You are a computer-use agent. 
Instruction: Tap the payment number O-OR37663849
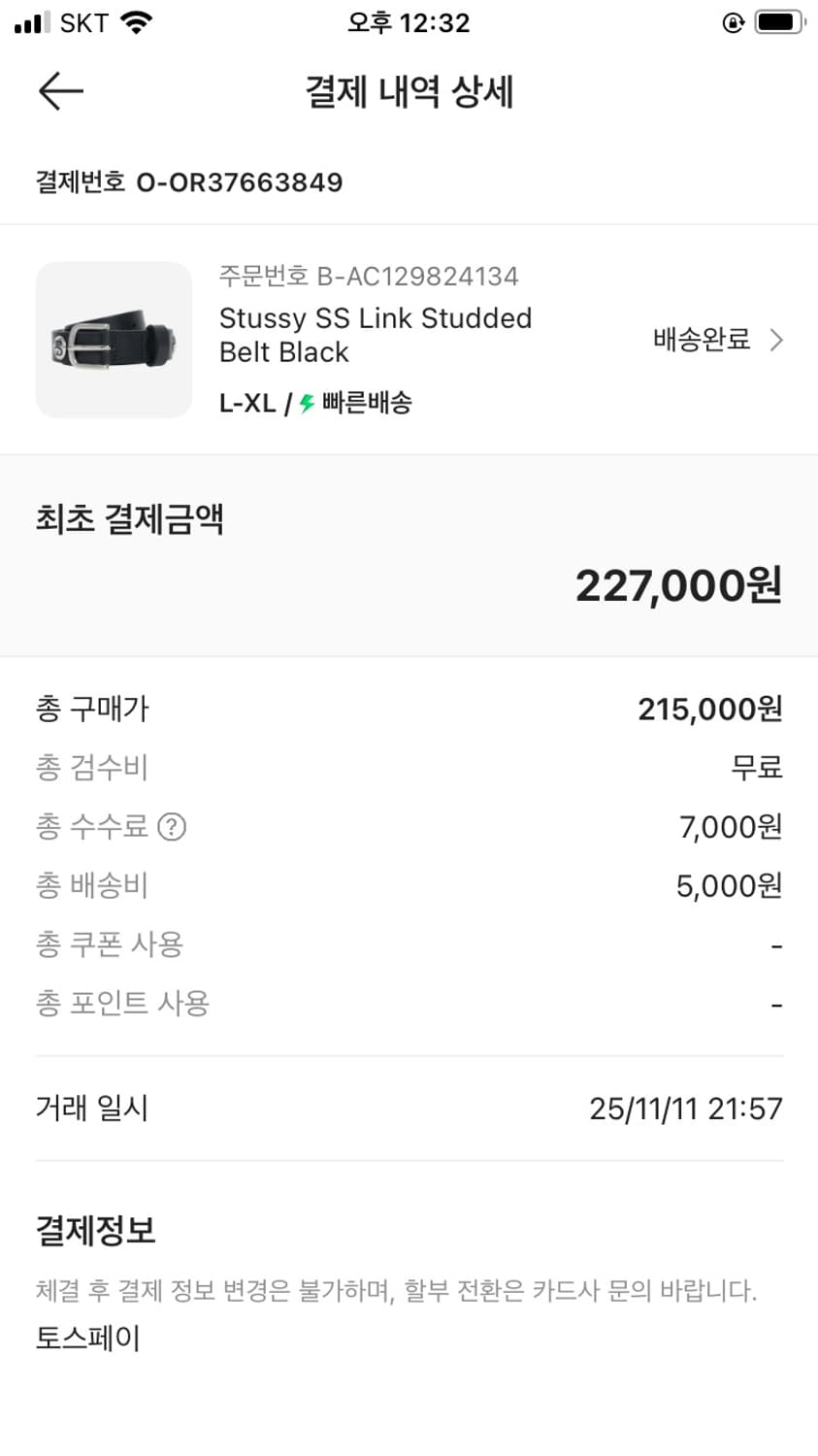pos(190,182)
